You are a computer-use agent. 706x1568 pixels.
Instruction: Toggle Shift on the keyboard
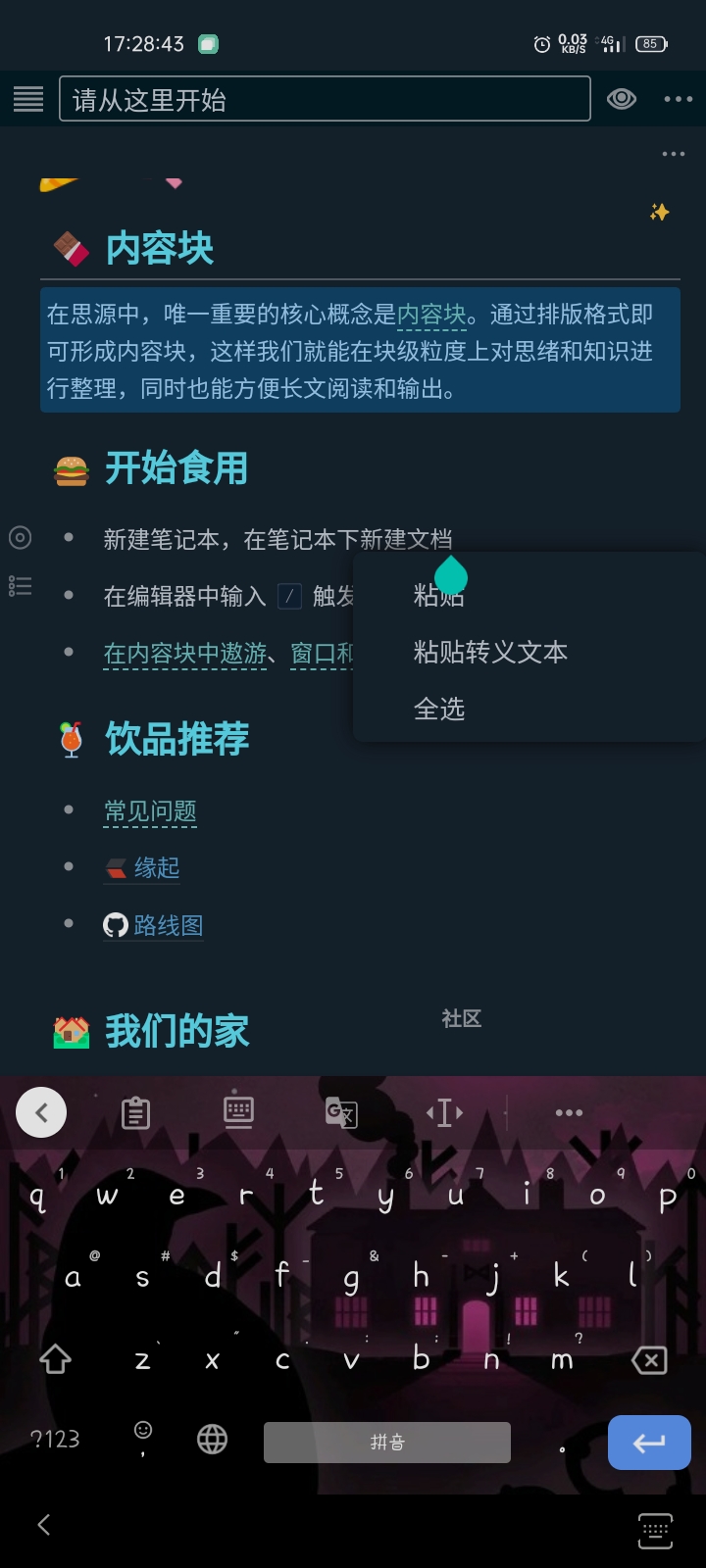tap(54, 1359)
